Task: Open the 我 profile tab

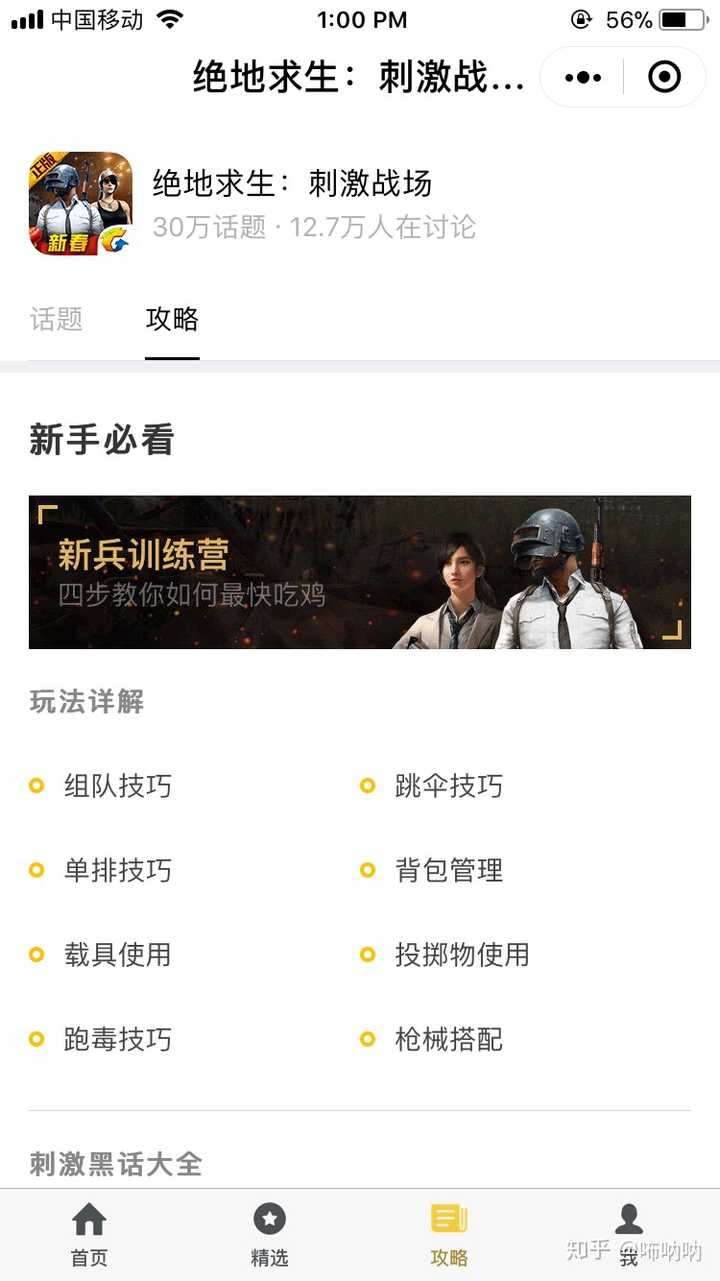Action: [628, 1236]
